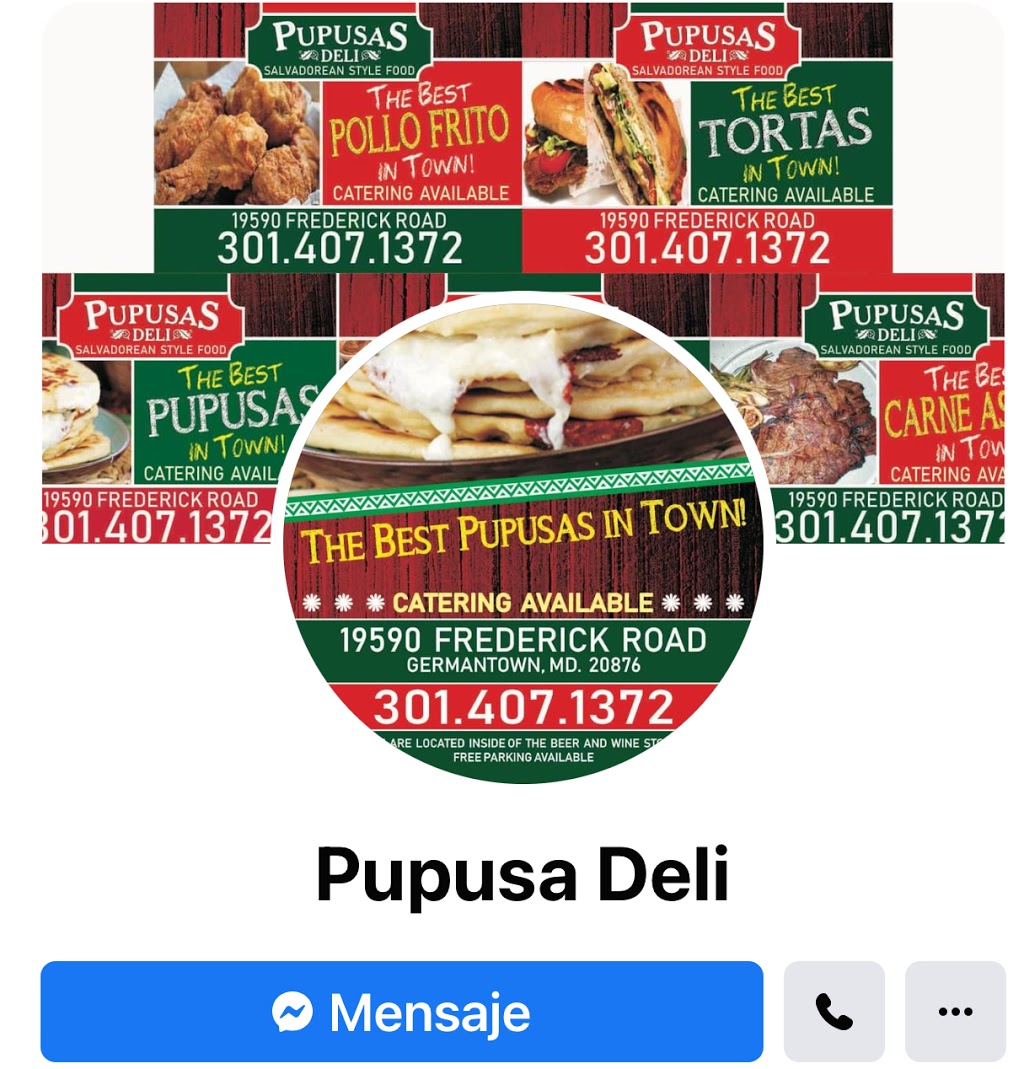1024x1069 pixels.
Task: Click the Catering Available banner text
Action: [x=522, y=602]
